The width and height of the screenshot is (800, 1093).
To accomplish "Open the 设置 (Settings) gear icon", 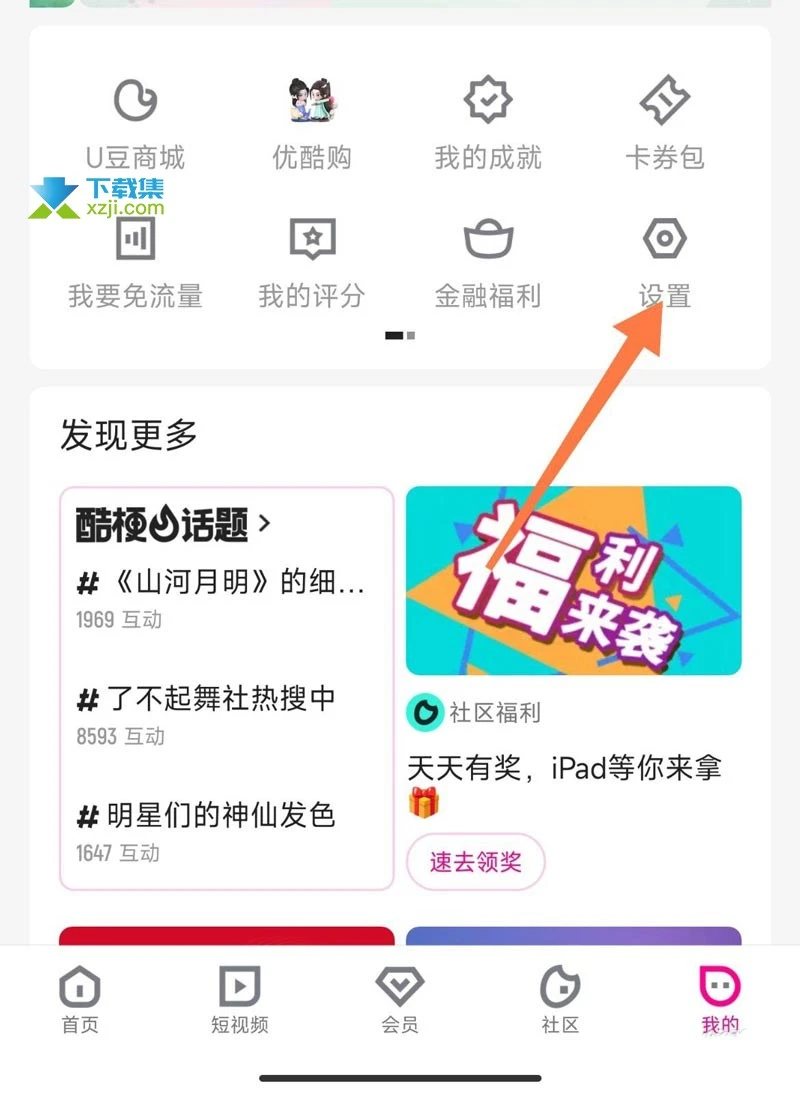I will 663,238.
